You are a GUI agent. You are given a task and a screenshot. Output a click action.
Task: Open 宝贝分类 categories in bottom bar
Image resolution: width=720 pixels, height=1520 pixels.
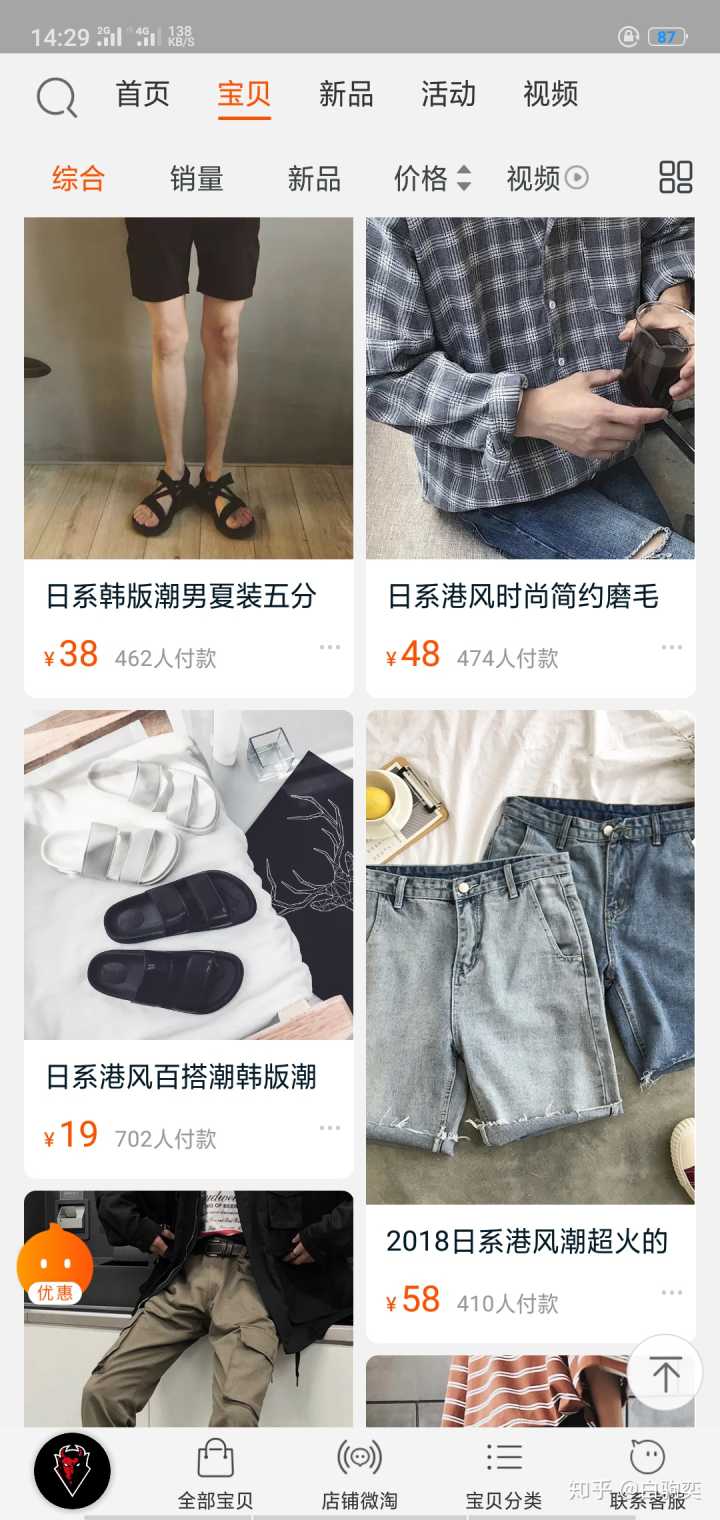tap(504, 1474)
